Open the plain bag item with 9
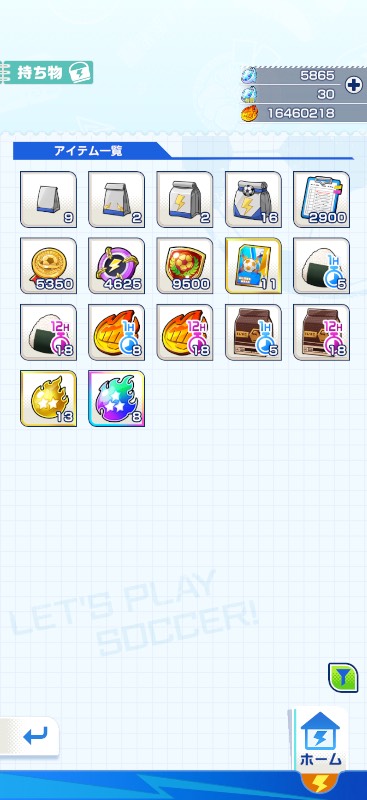The image size is (367, 800). [x=48, y=199]
